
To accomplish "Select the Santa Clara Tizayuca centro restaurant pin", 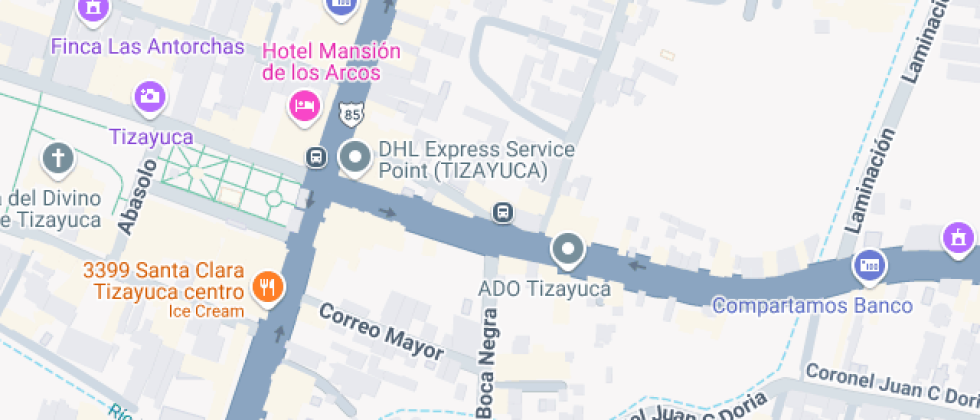I will coord(267,287).
